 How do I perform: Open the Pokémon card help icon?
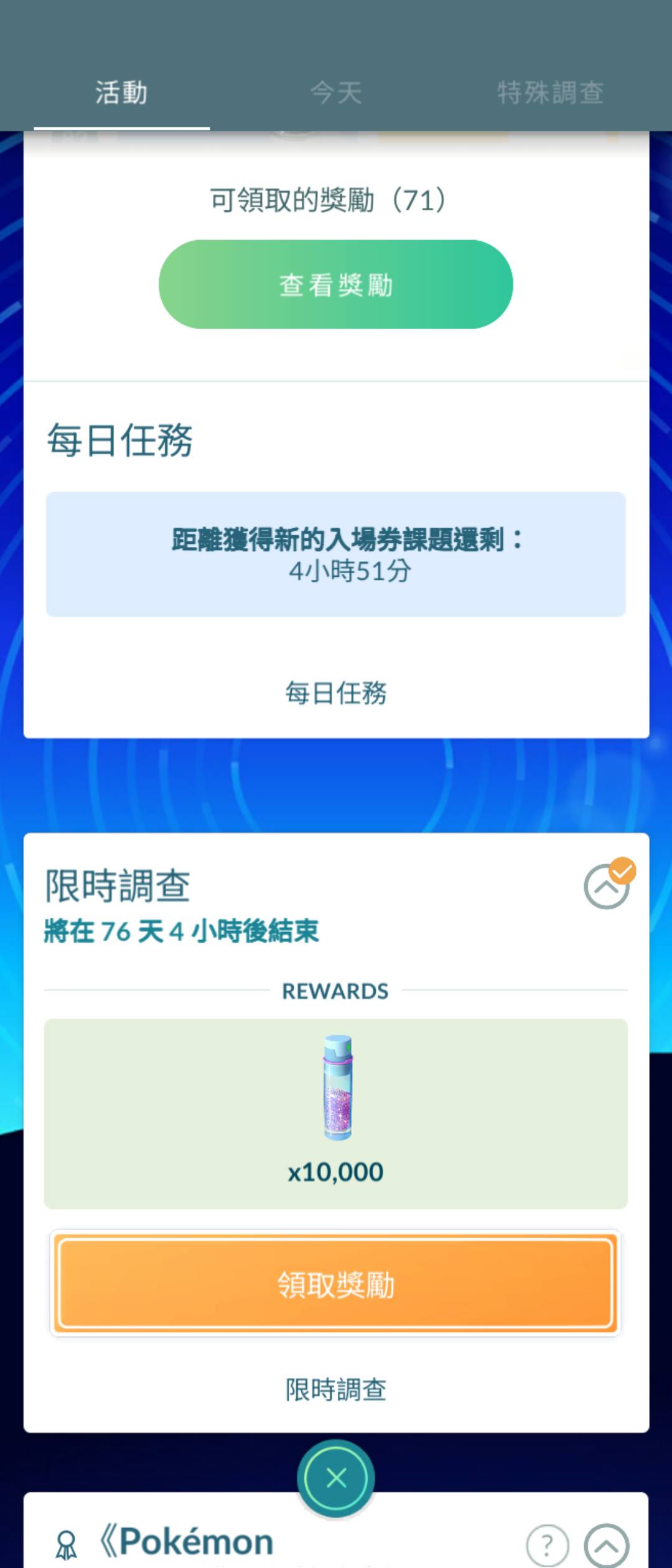tap(547, 1545)
